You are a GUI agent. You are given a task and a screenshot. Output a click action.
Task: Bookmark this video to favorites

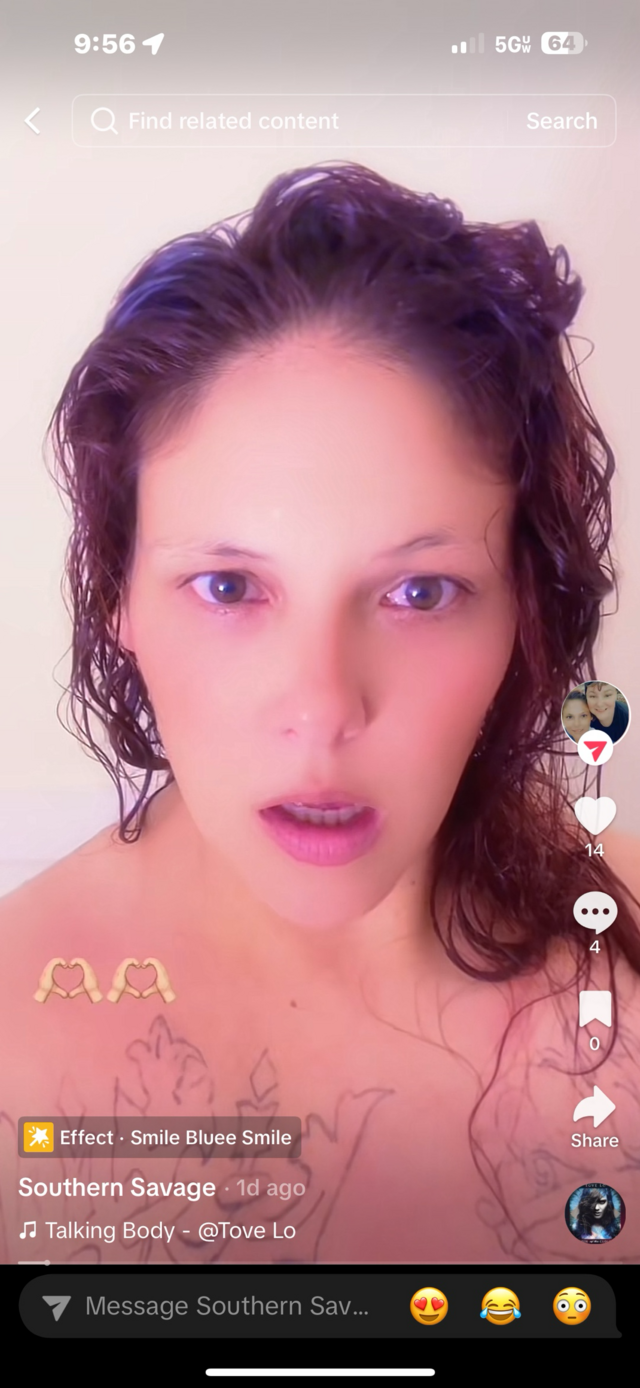point(595,1010)
